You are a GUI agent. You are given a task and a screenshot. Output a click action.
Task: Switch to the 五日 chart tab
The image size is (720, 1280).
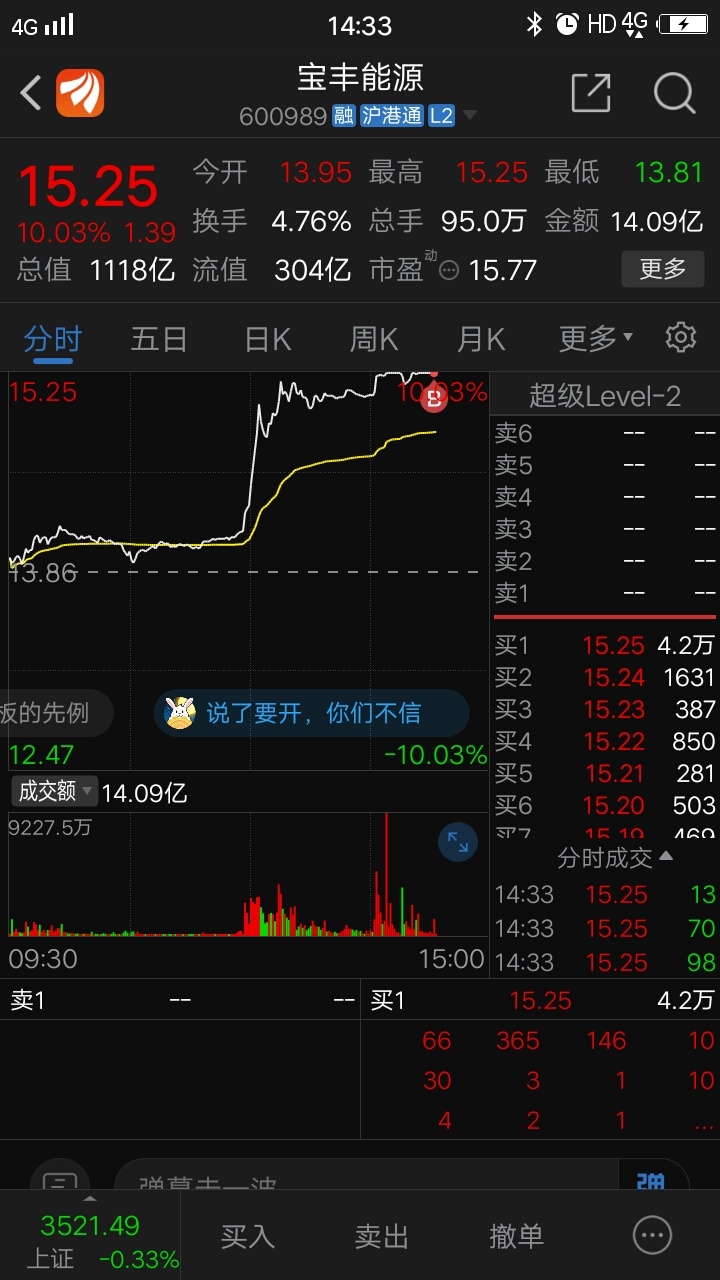point(159,339)
